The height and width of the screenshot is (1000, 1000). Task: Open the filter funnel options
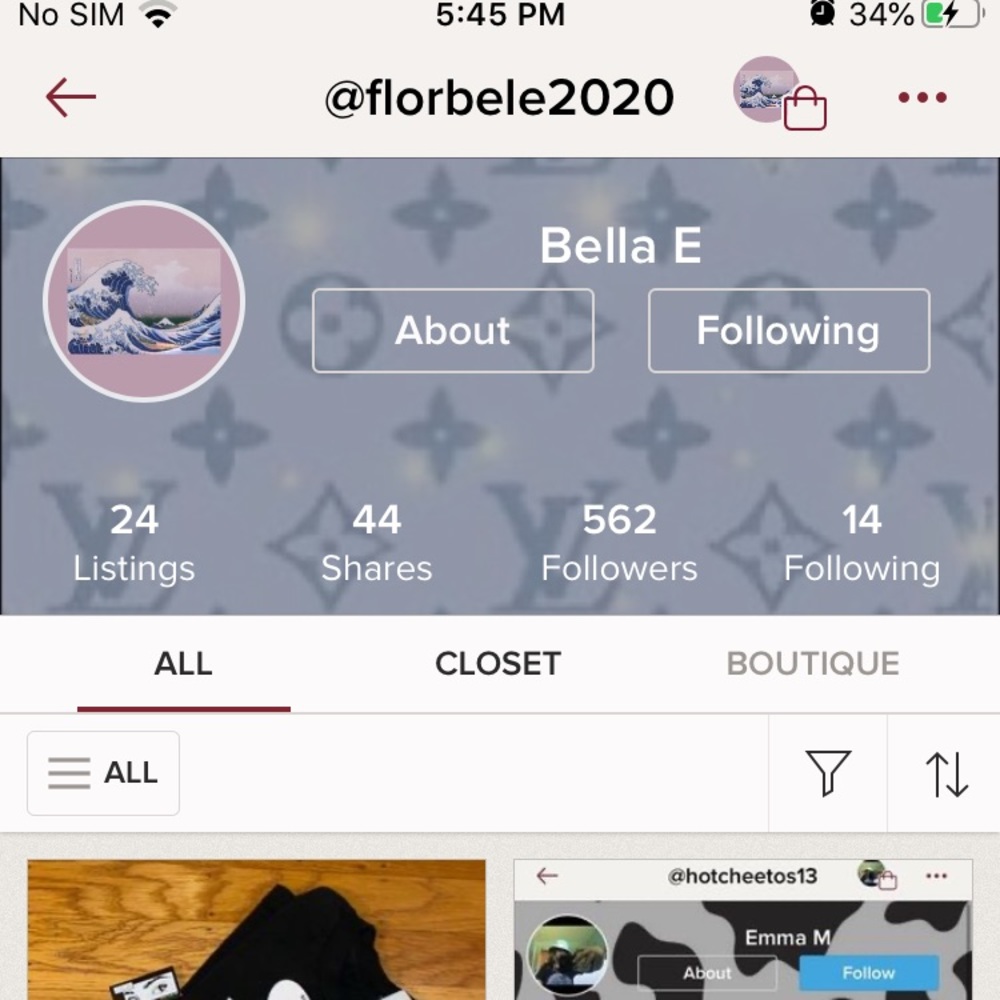point(828,773)
